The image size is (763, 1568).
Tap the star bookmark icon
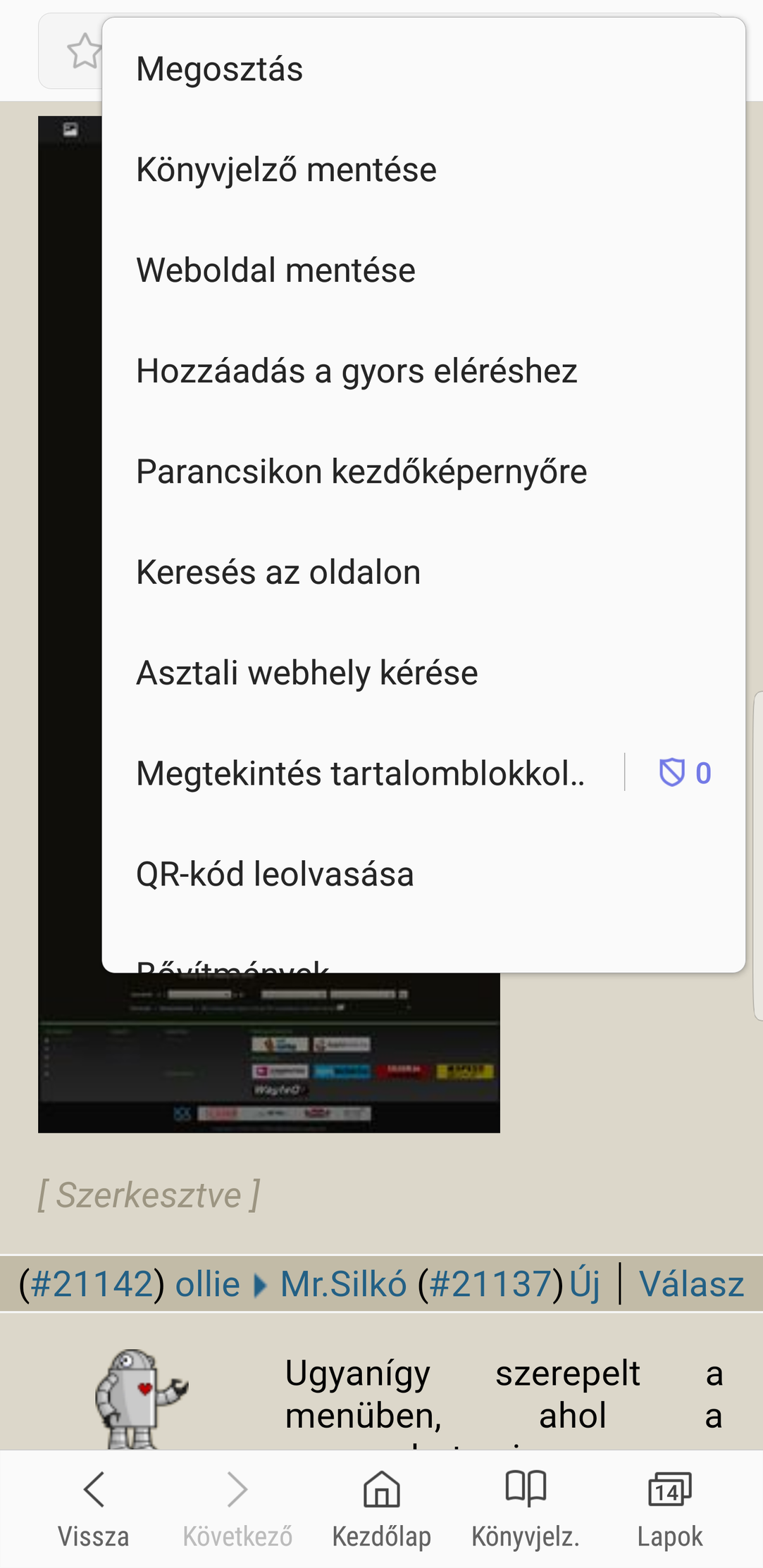[84, 51]
